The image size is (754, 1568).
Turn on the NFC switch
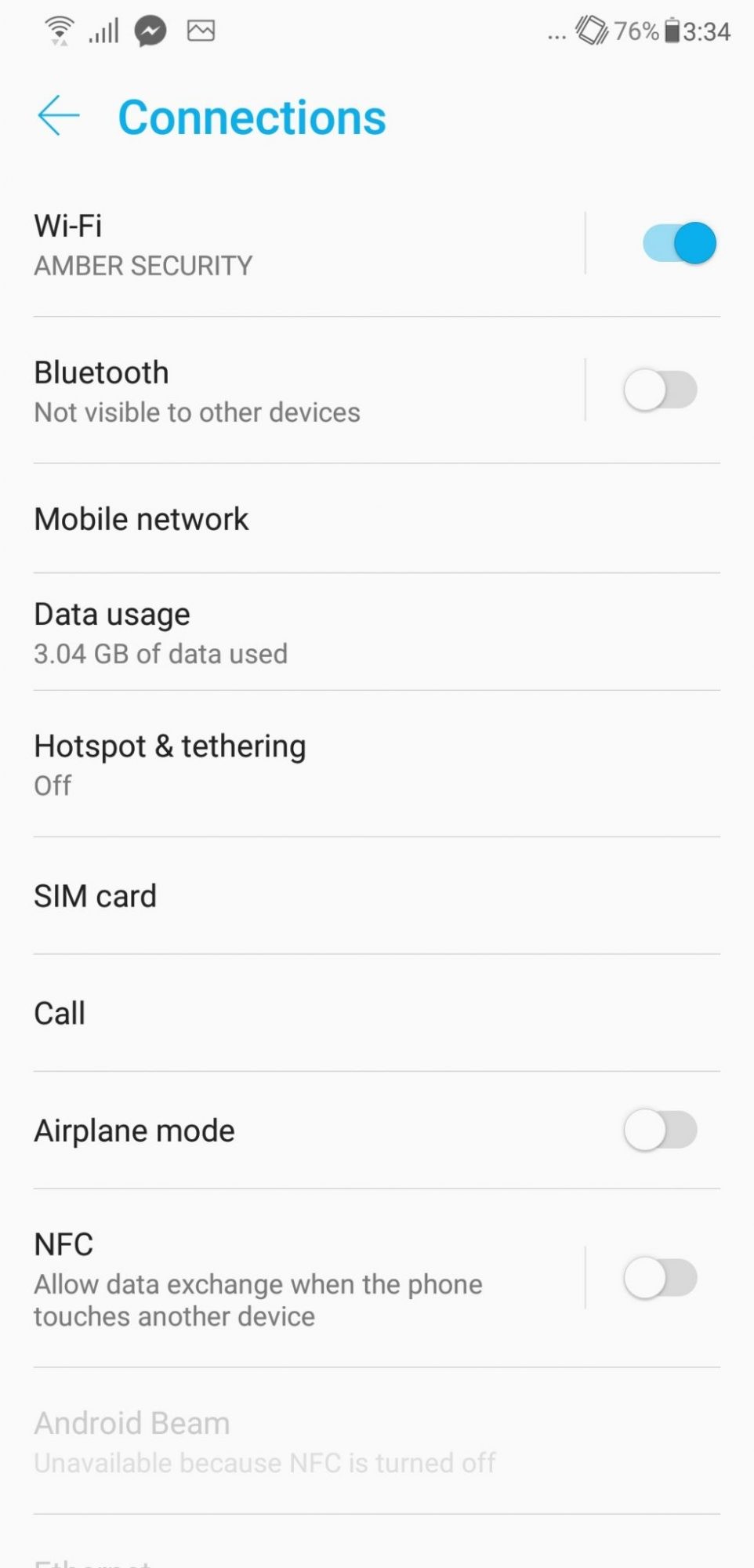660,1278
